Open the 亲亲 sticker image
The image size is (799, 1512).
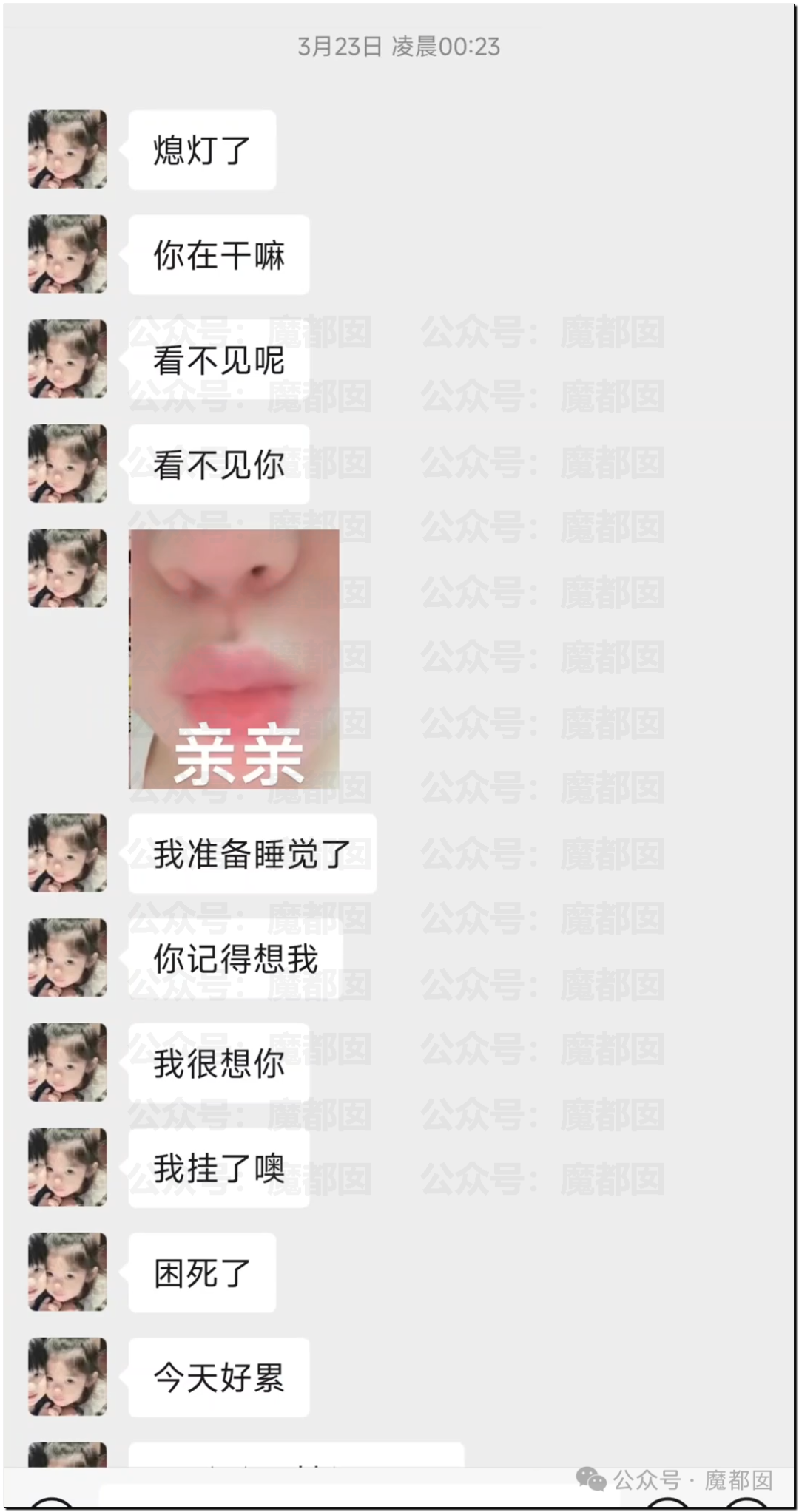[234, 659]
